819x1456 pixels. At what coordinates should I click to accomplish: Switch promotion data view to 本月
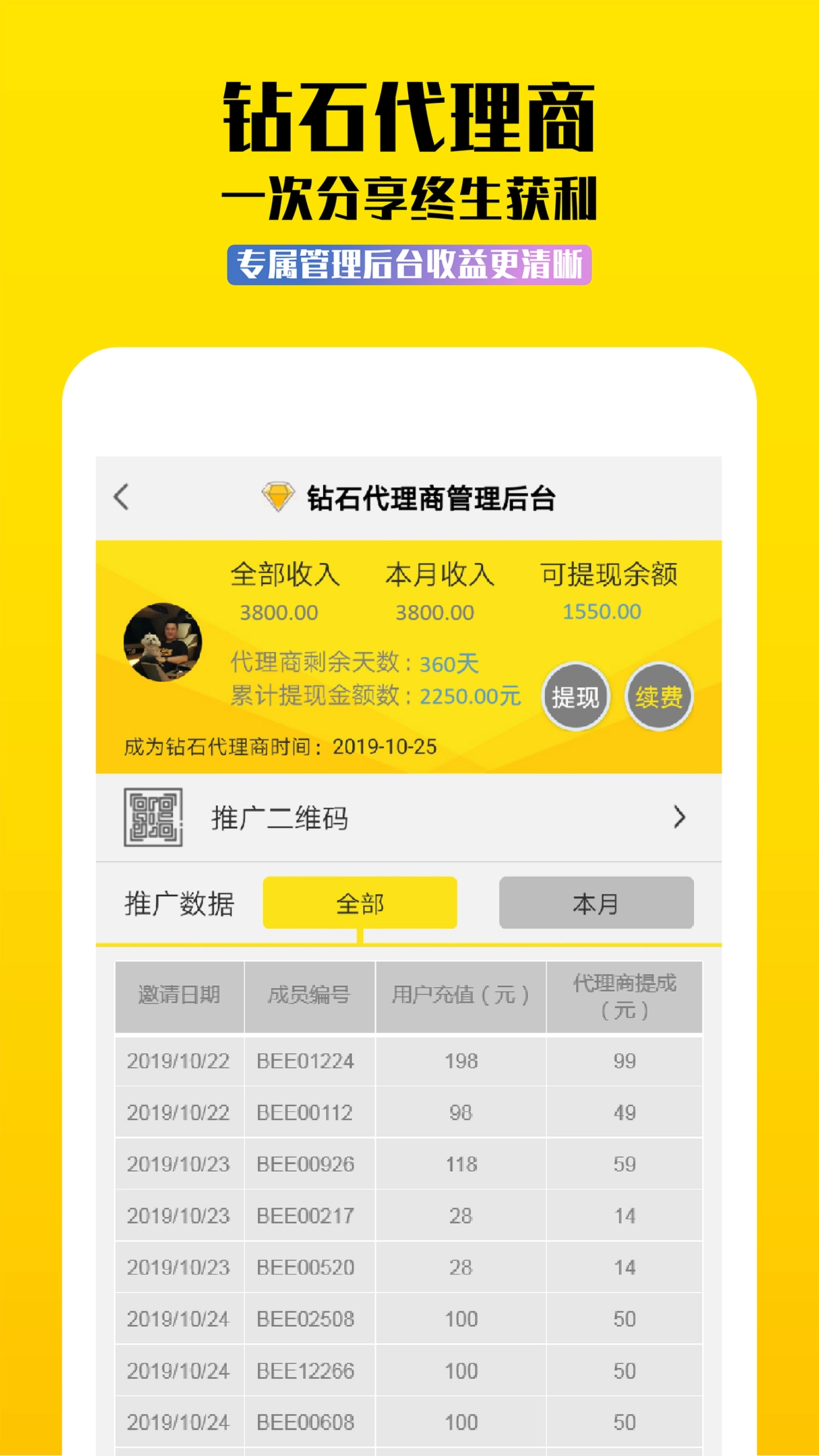coord(596,903)
